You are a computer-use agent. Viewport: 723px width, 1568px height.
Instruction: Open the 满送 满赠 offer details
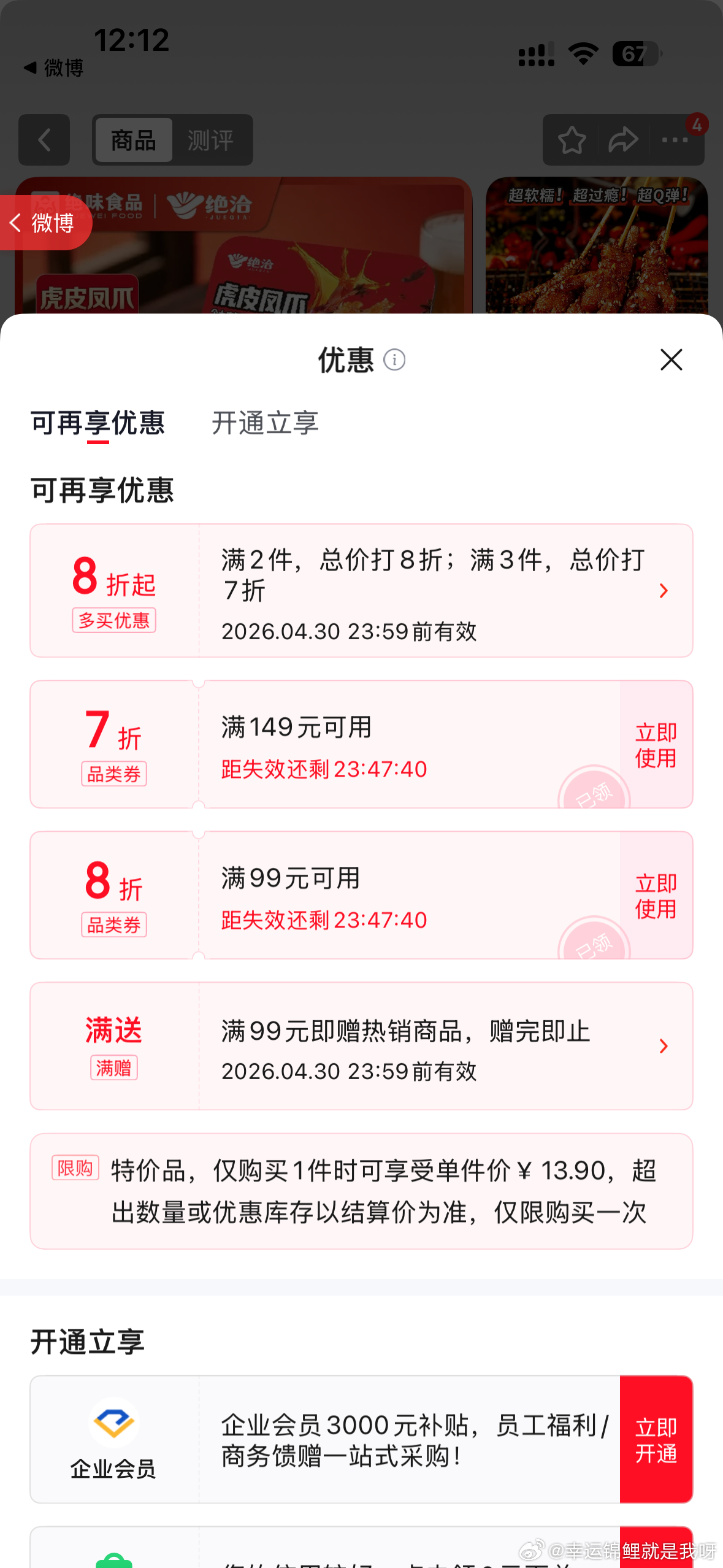[x=663, y=1046]
